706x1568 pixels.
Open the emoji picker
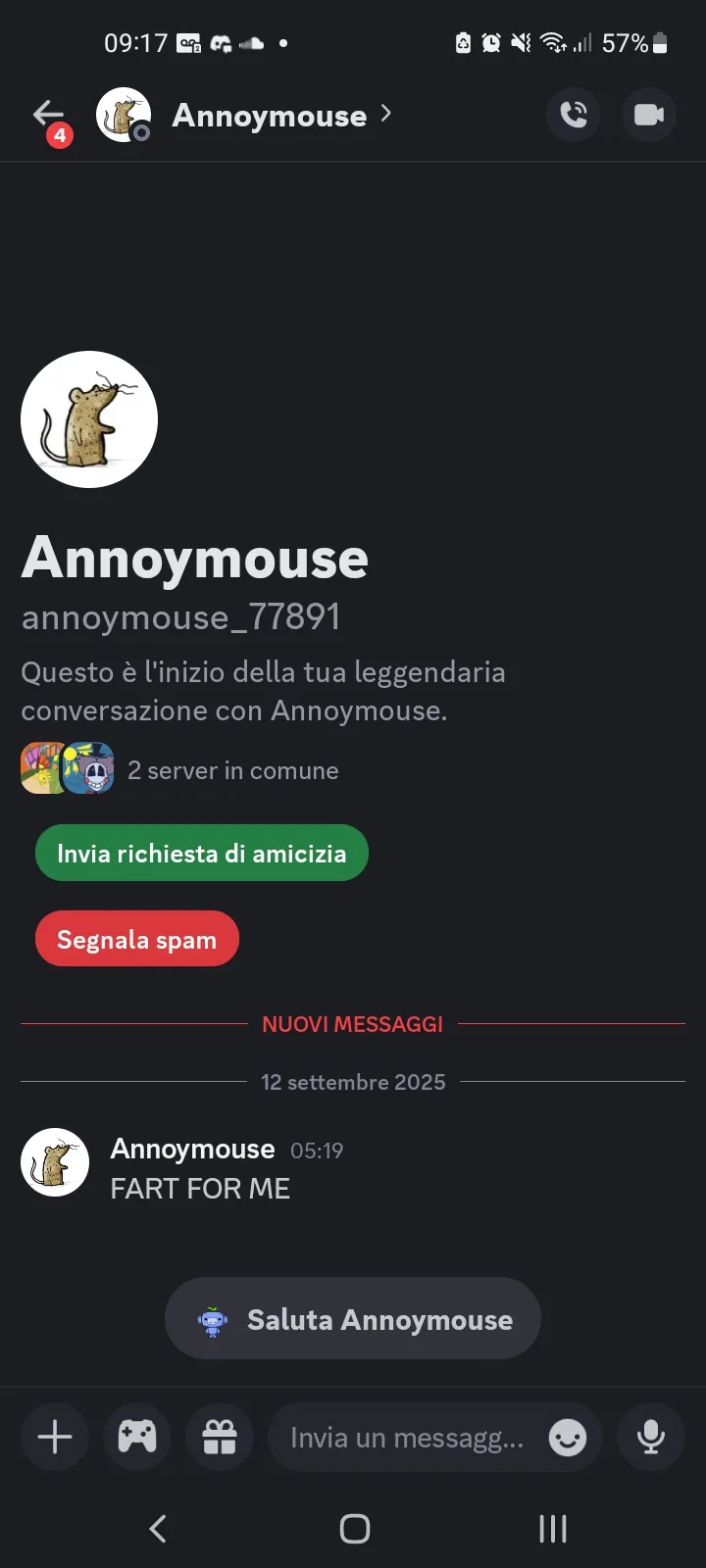click(568, 1438)
